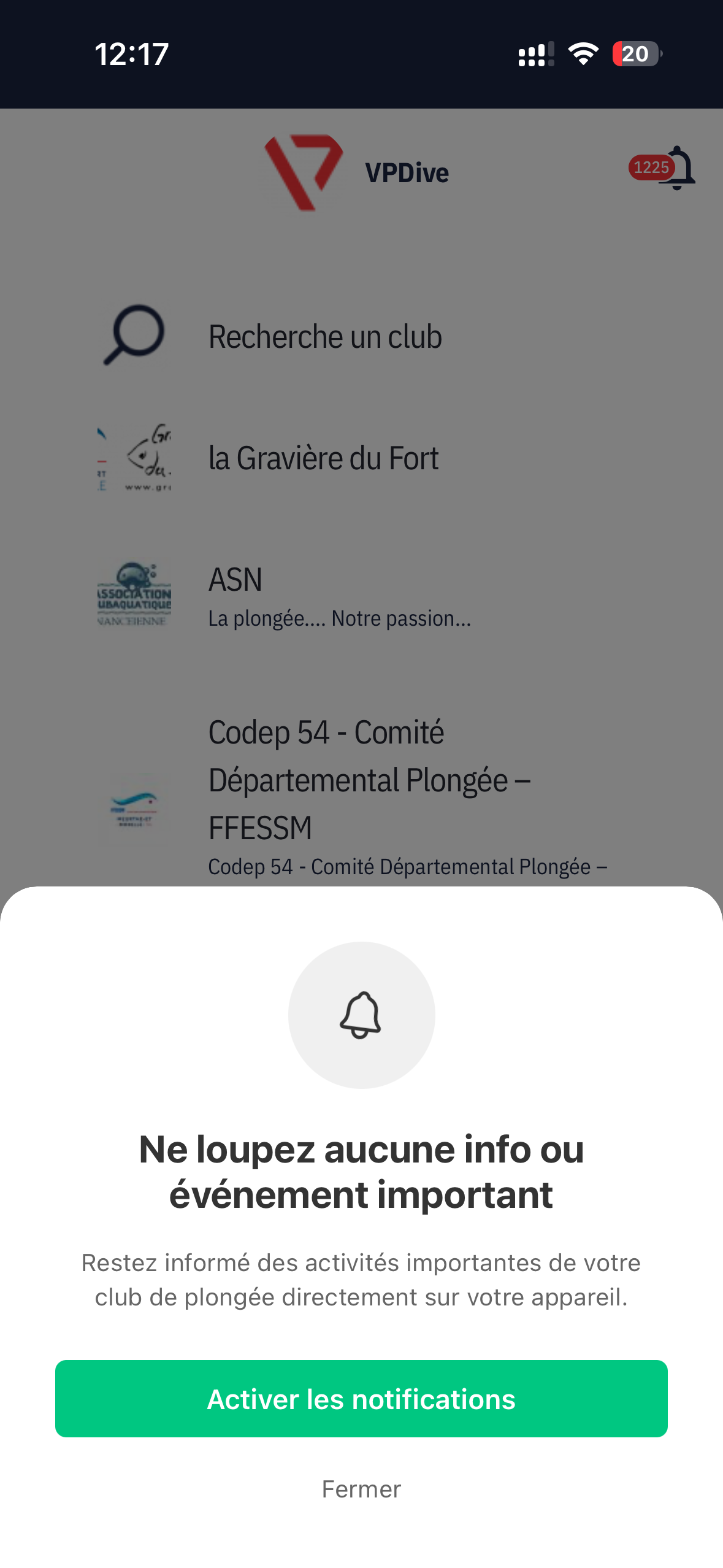Select la Gravière du Fort club
This screenshot has height=1568, width=723.
(x=323, y=458)
